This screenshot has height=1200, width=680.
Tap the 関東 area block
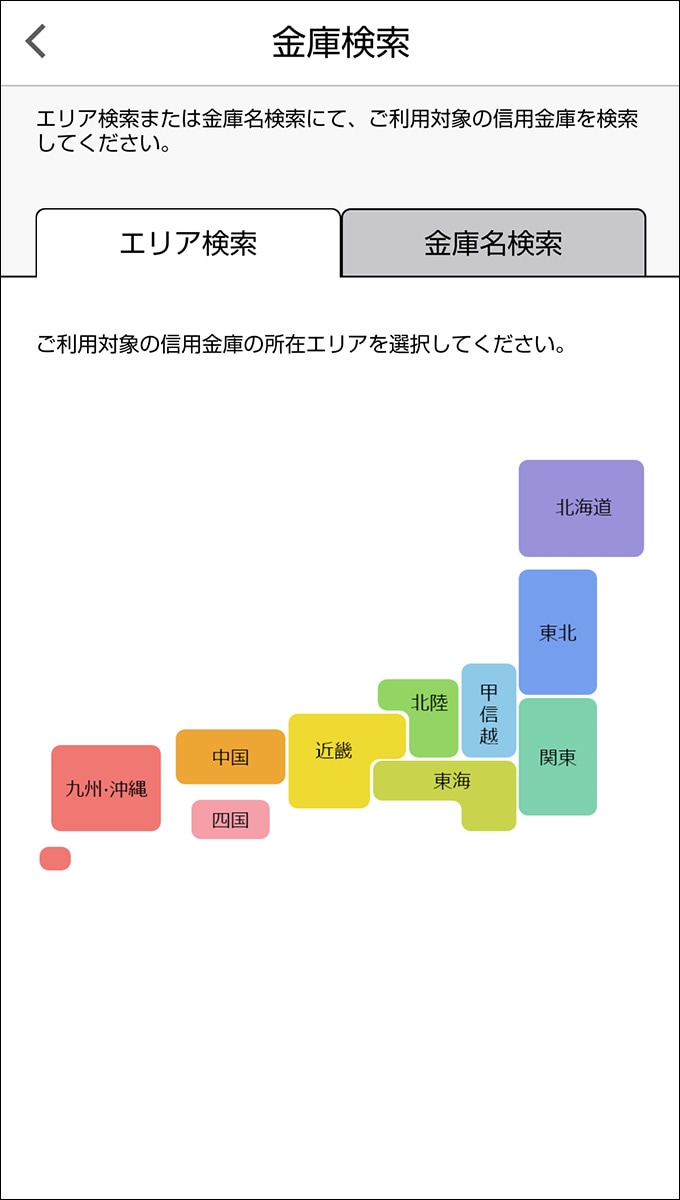pos(557,757)
